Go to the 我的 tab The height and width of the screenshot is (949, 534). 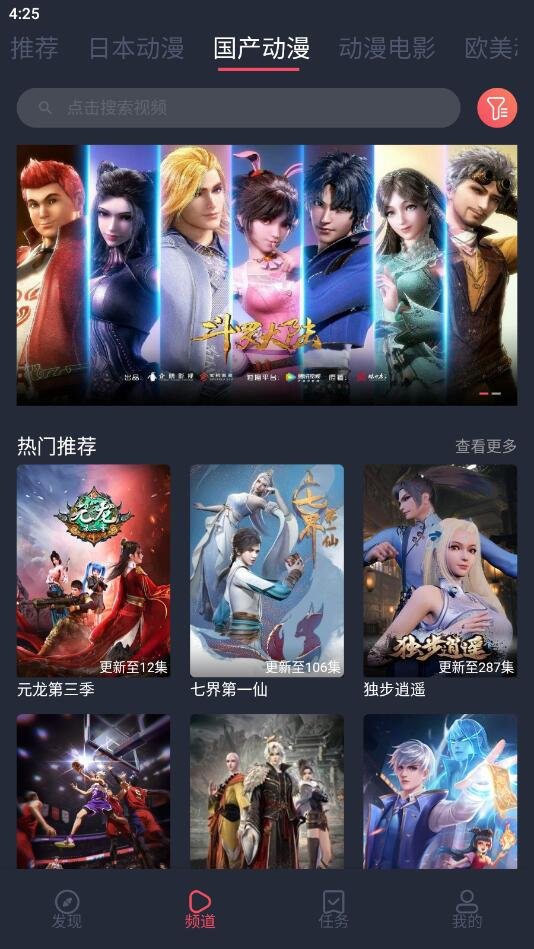point(467,909)
